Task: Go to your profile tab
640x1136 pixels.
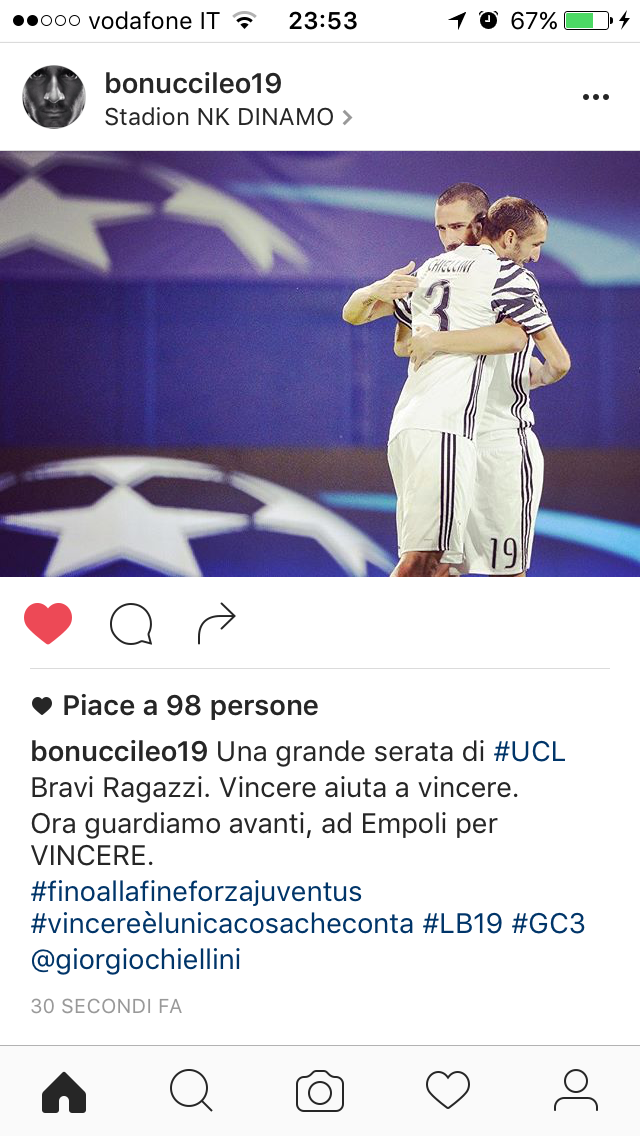Action: (x=575, y=1090)
